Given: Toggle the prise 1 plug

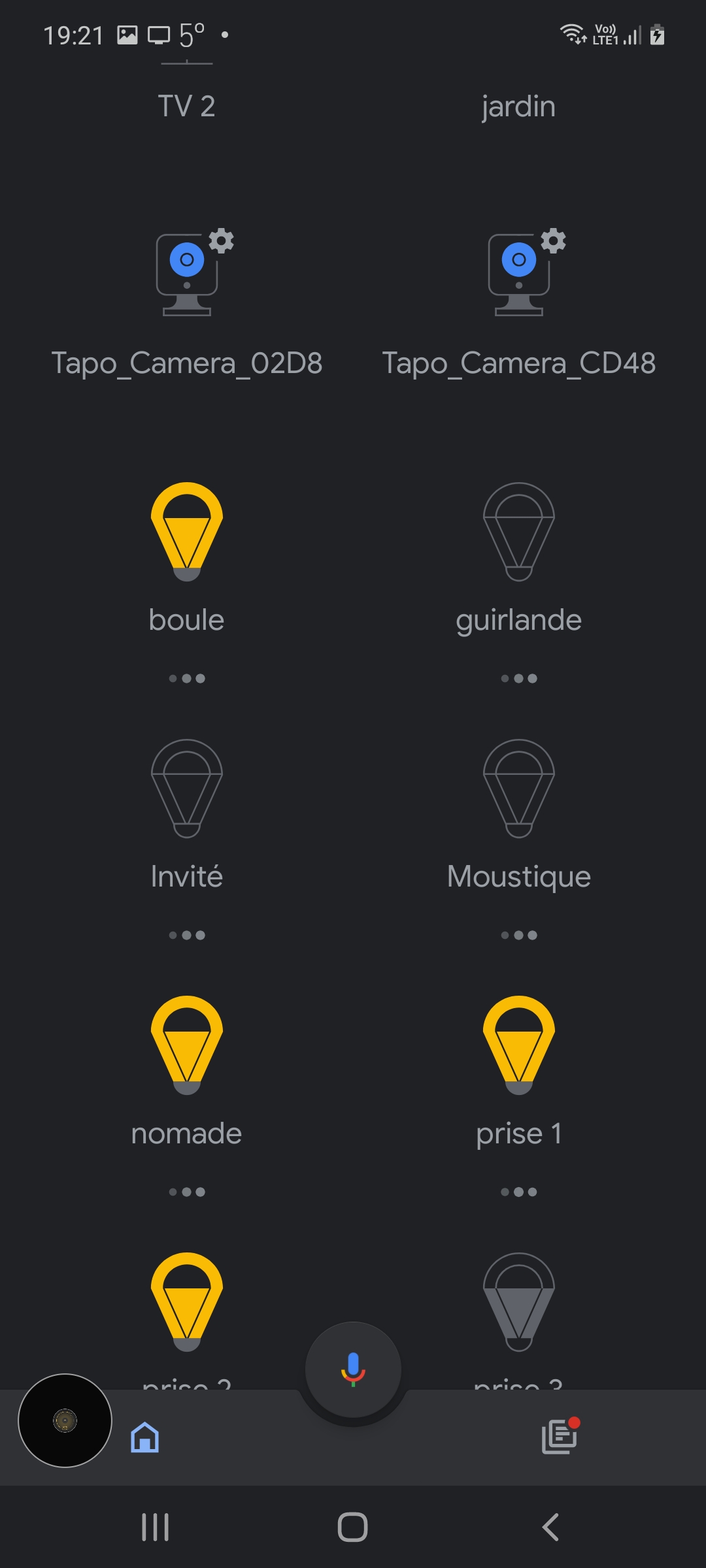Looking at the screenshot, I should coord(519,1045).
